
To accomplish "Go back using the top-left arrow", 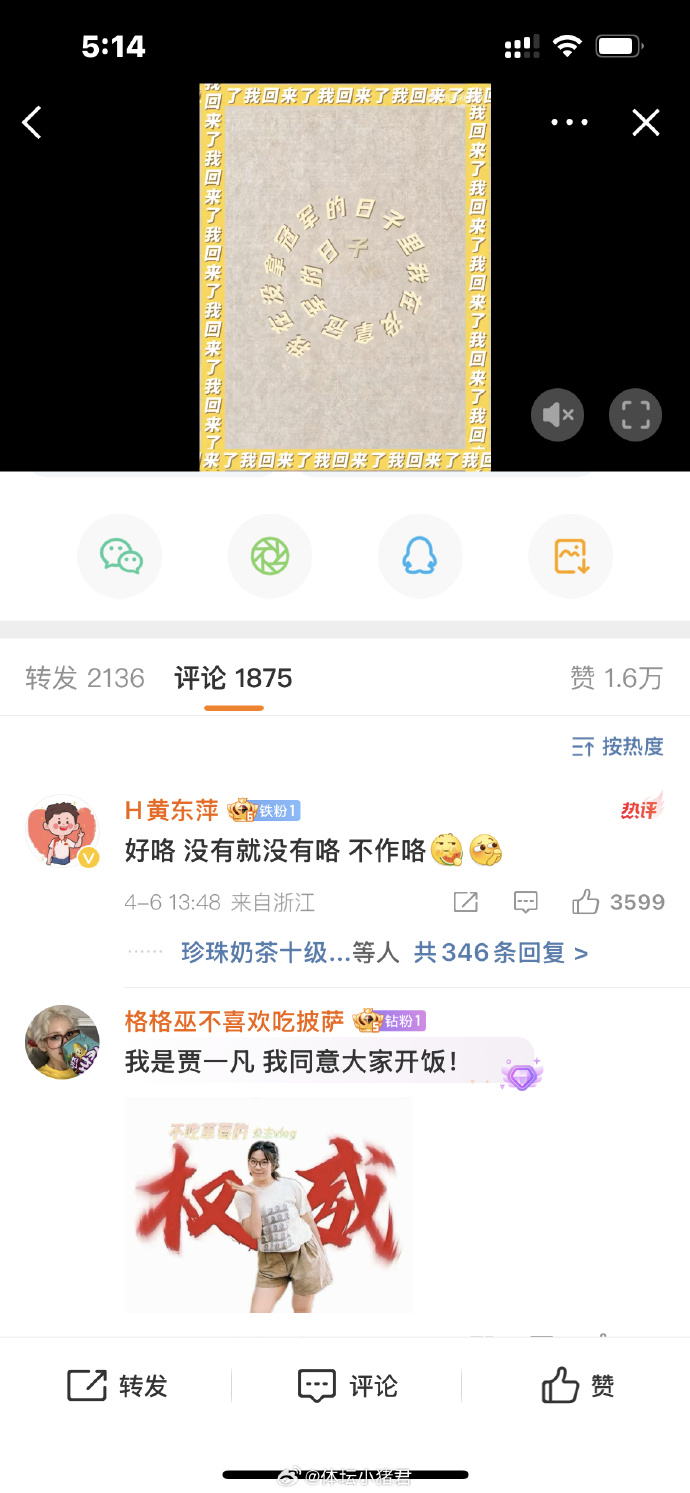I will (32, 123).
